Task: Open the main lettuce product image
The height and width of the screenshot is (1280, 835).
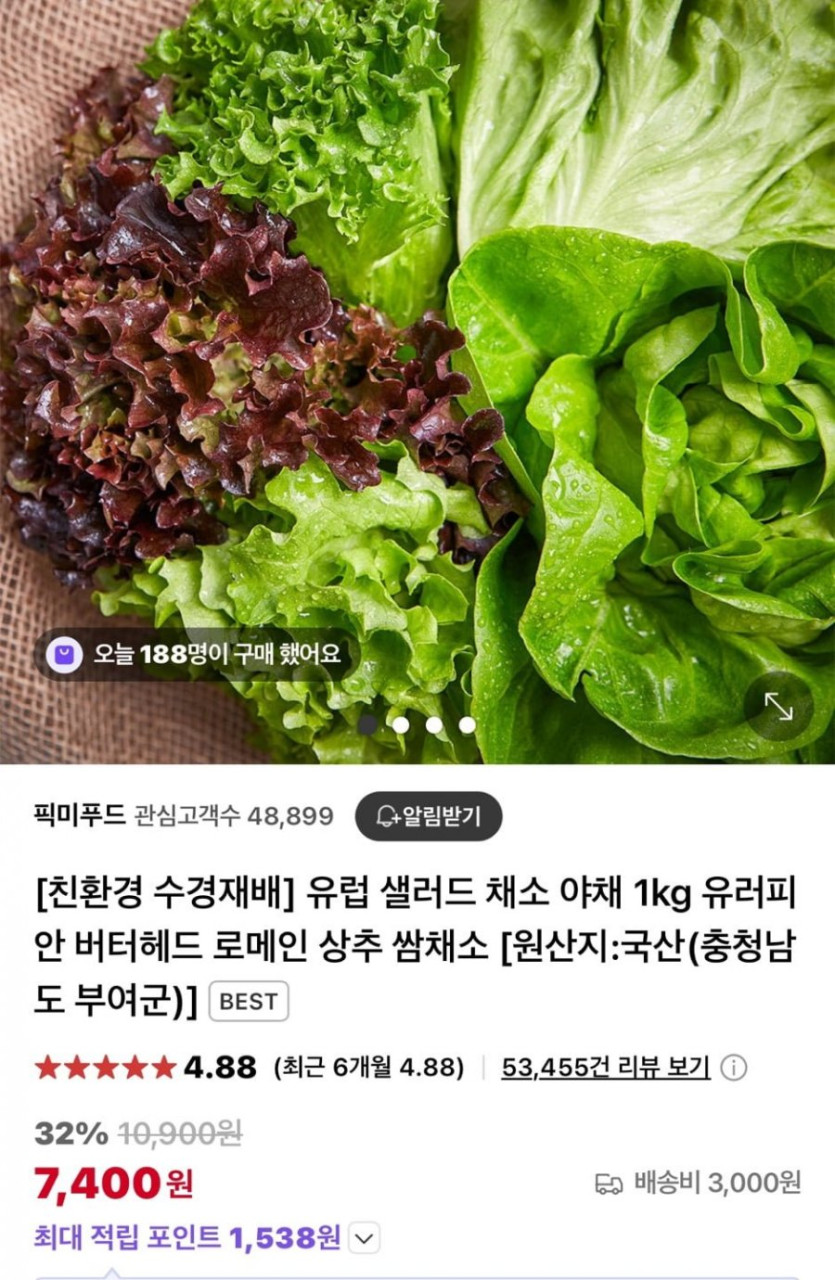Action: point(417,350)
